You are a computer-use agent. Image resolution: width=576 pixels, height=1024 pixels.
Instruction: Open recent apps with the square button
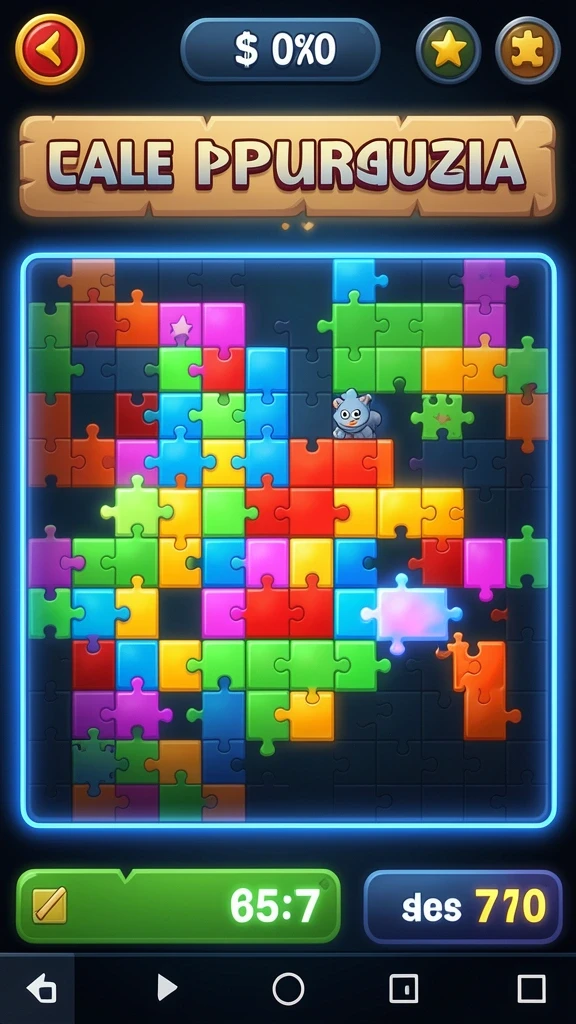[532, 988]
